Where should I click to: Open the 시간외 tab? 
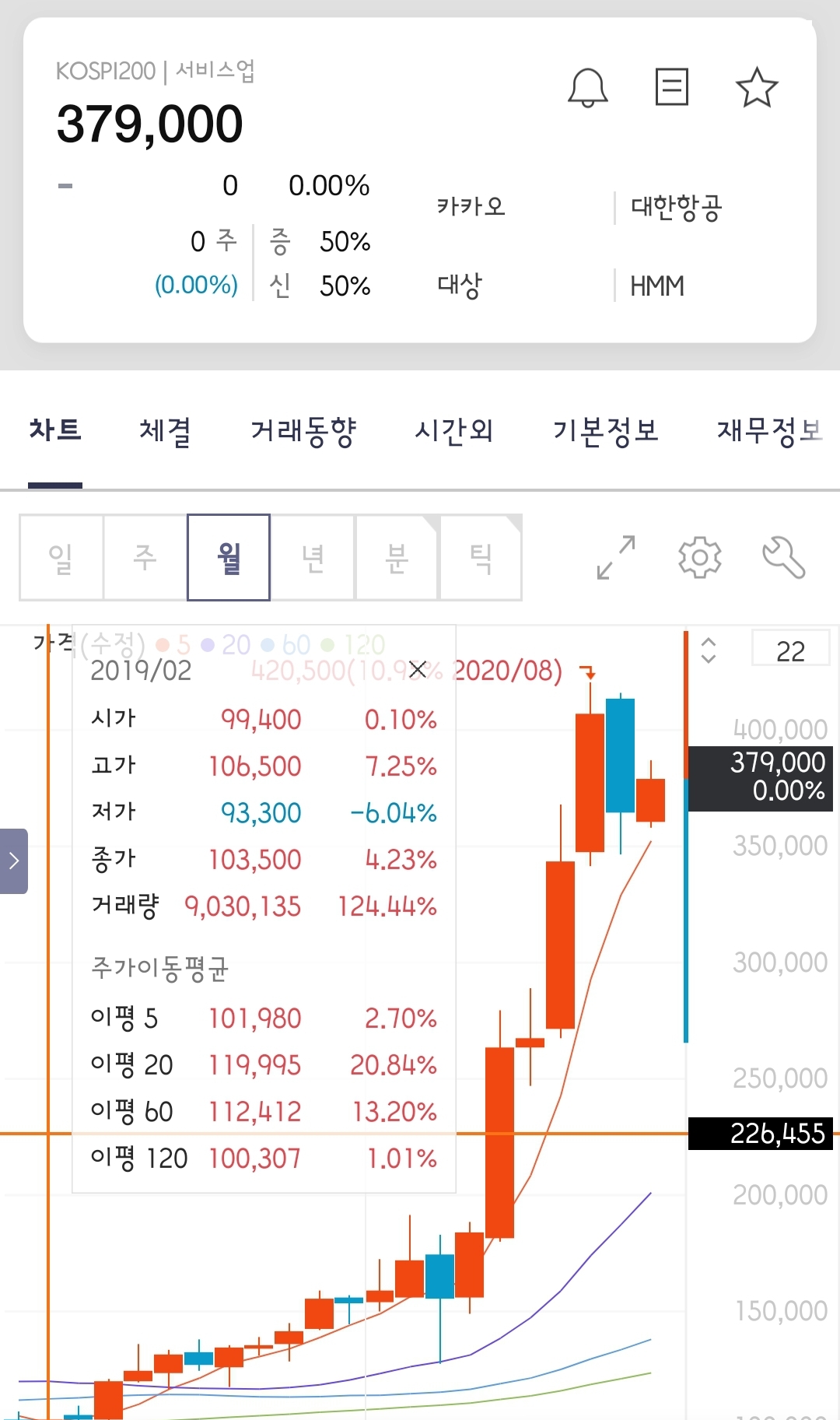[454, 430]
